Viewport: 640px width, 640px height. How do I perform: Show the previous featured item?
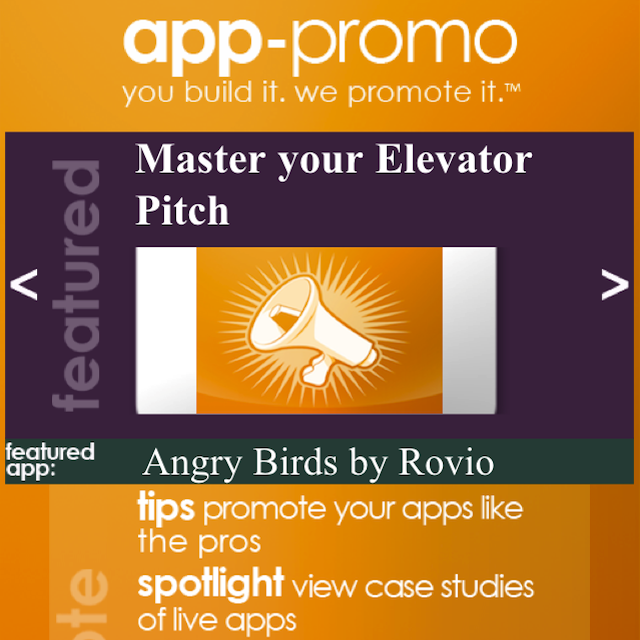(23, 284)
